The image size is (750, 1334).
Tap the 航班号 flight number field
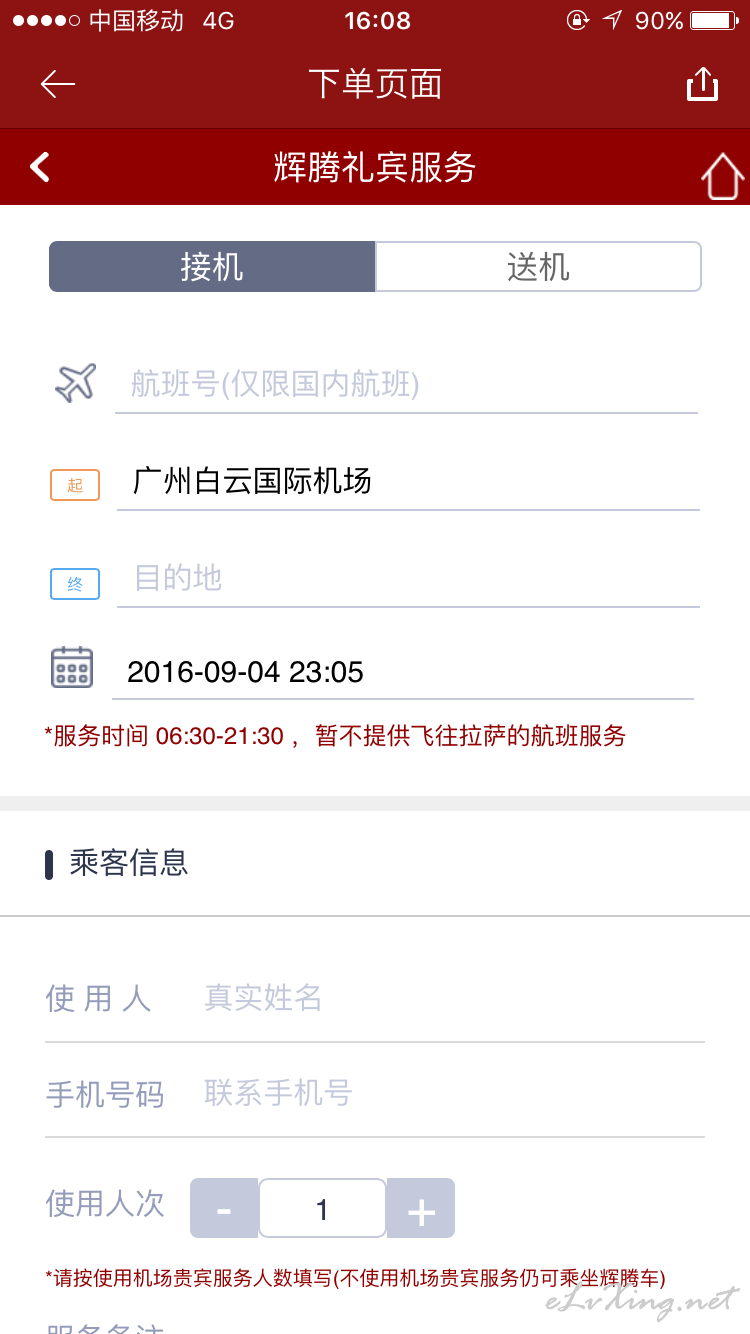(x=406, y=384)
